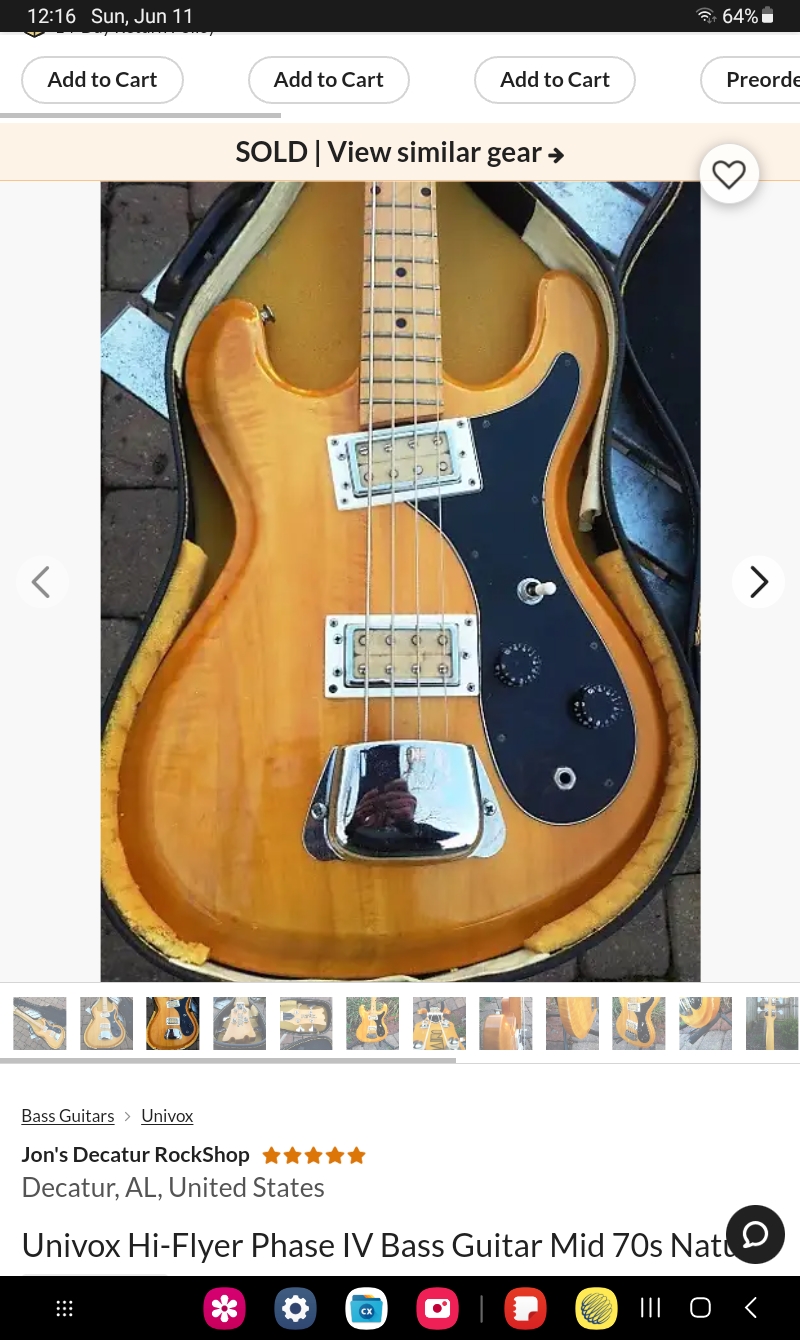Open the app drawer grid
Image resolution: width=800 pixels, height=1340 pixels.
[x=64, y=1308]
